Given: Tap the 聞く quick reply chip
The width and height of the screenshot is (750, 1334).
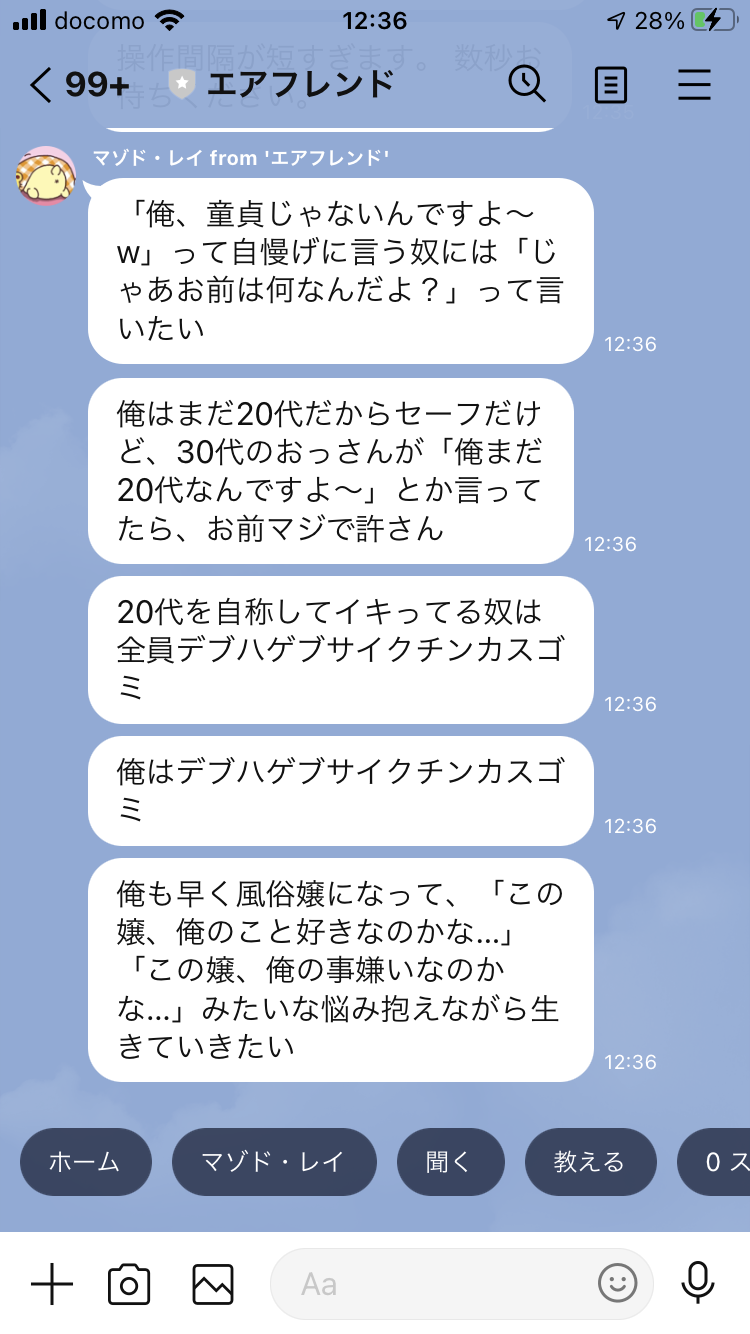Looking at the screenshot, I should click(448, 1161).
